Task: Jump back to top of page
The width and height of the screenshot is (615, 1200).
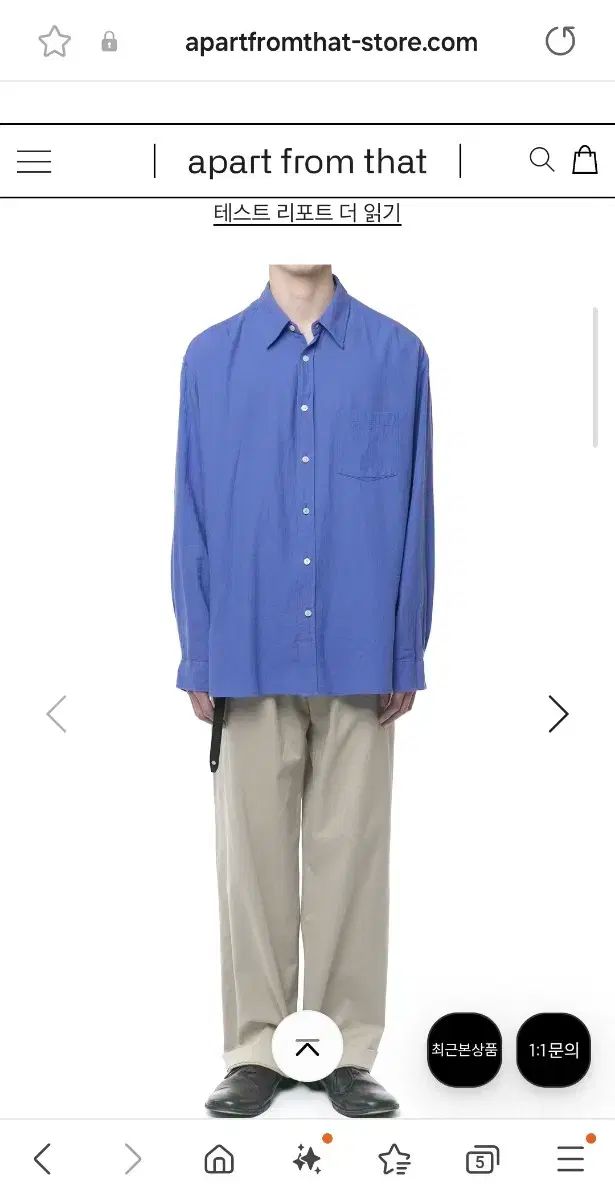Action: tap(307, 1047)
